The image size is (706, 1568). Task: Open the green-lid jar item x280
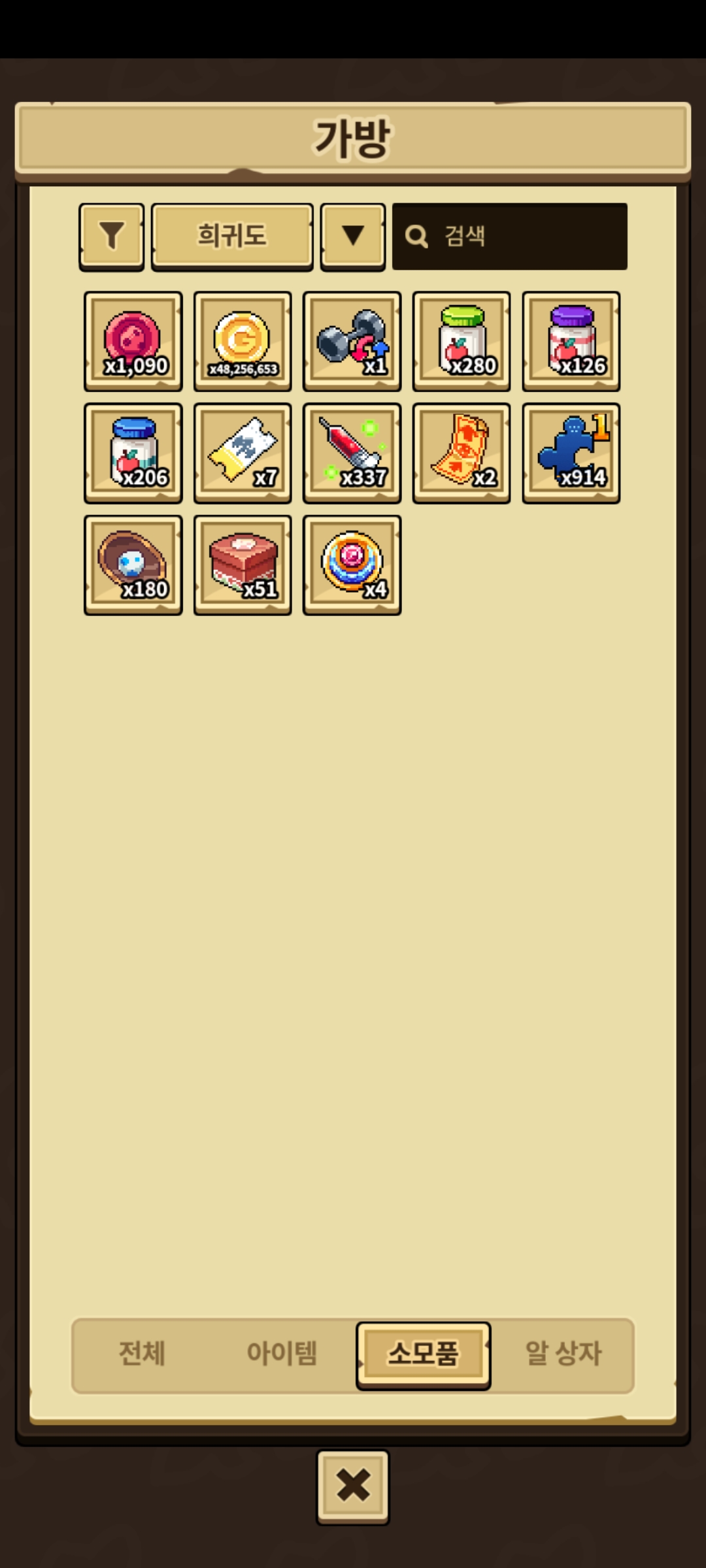click(x=462, y=341)
